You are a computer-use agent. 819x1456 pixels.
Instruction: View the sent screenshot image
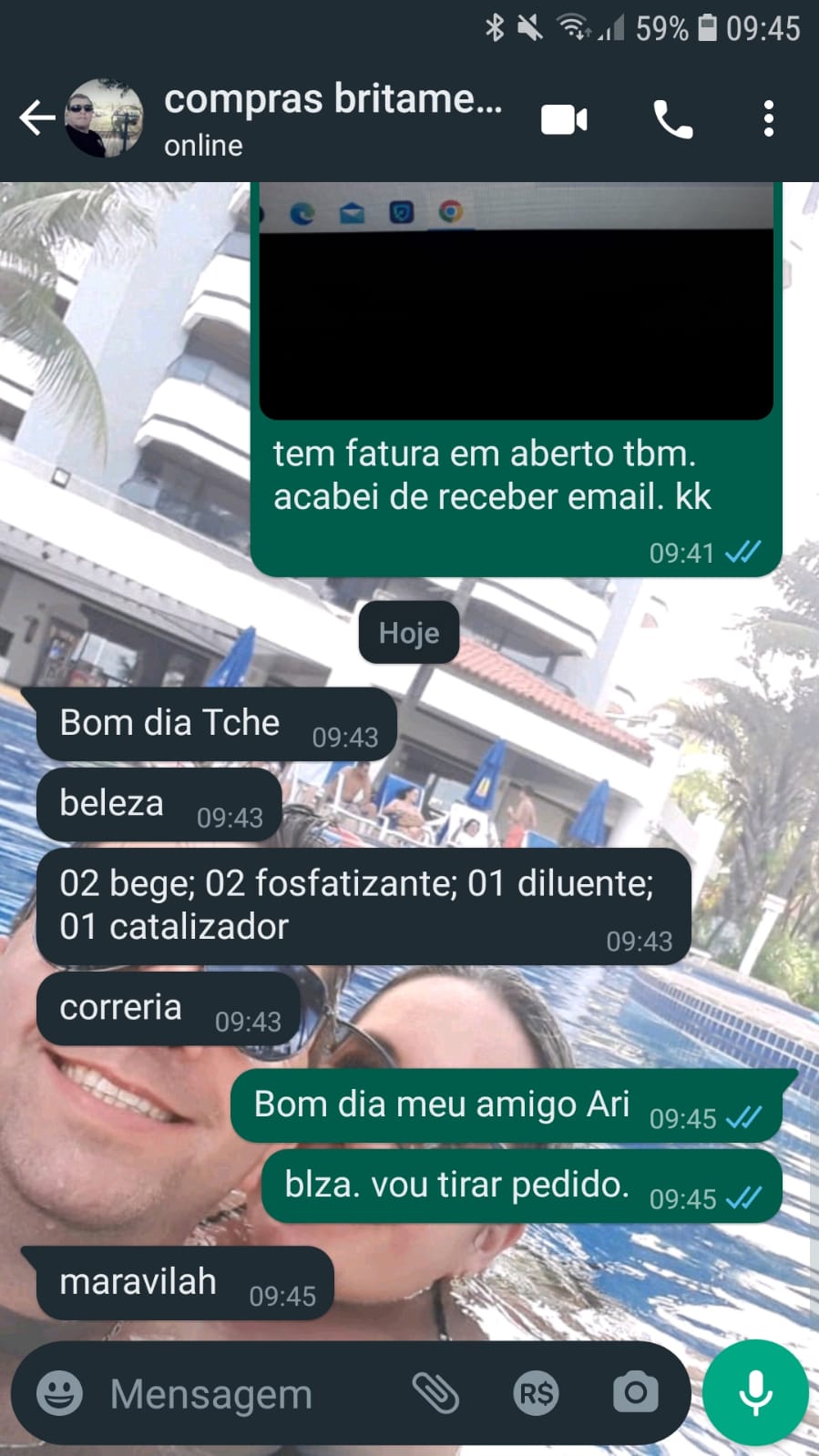516,300
